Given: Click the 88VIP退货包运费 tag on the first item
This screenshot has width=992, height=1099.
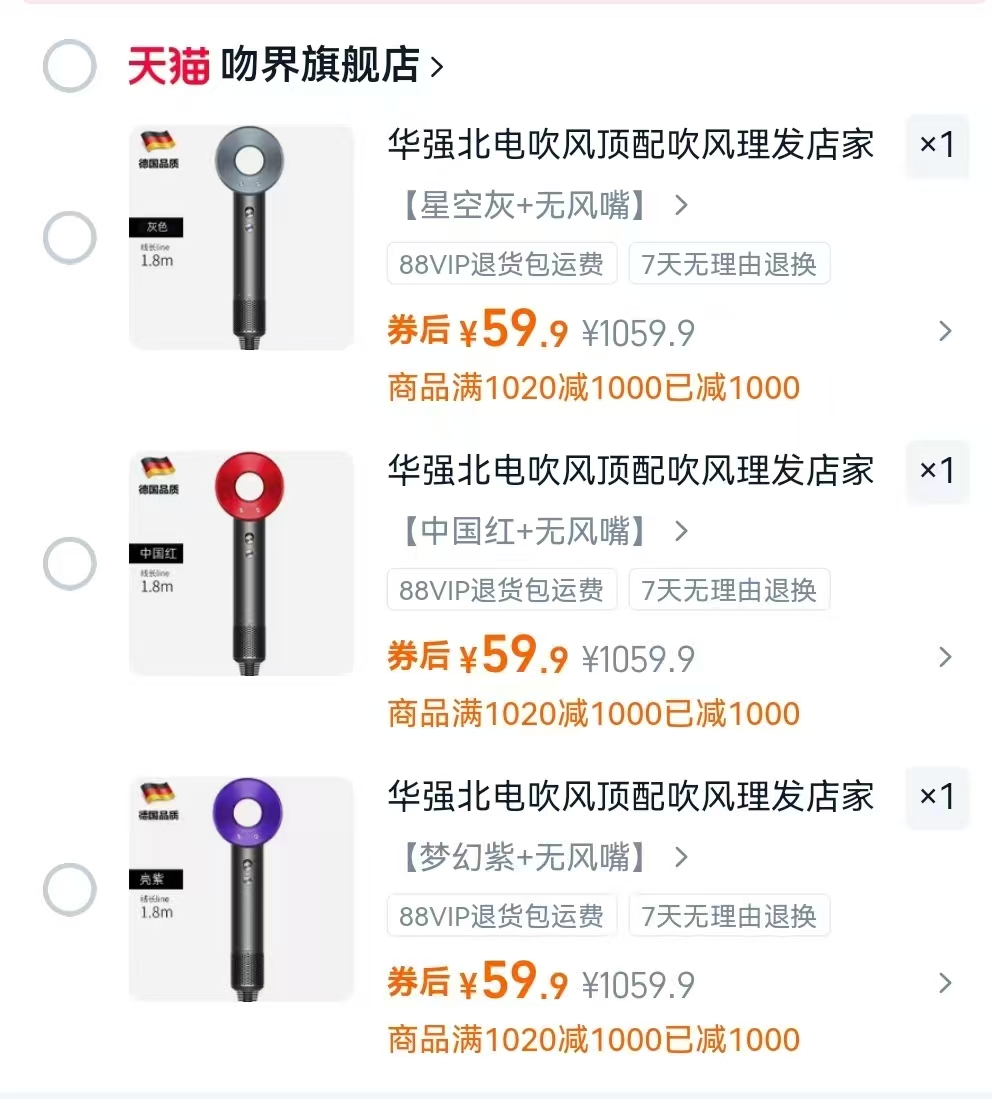Looking at the screenshot, I should 501,264.
